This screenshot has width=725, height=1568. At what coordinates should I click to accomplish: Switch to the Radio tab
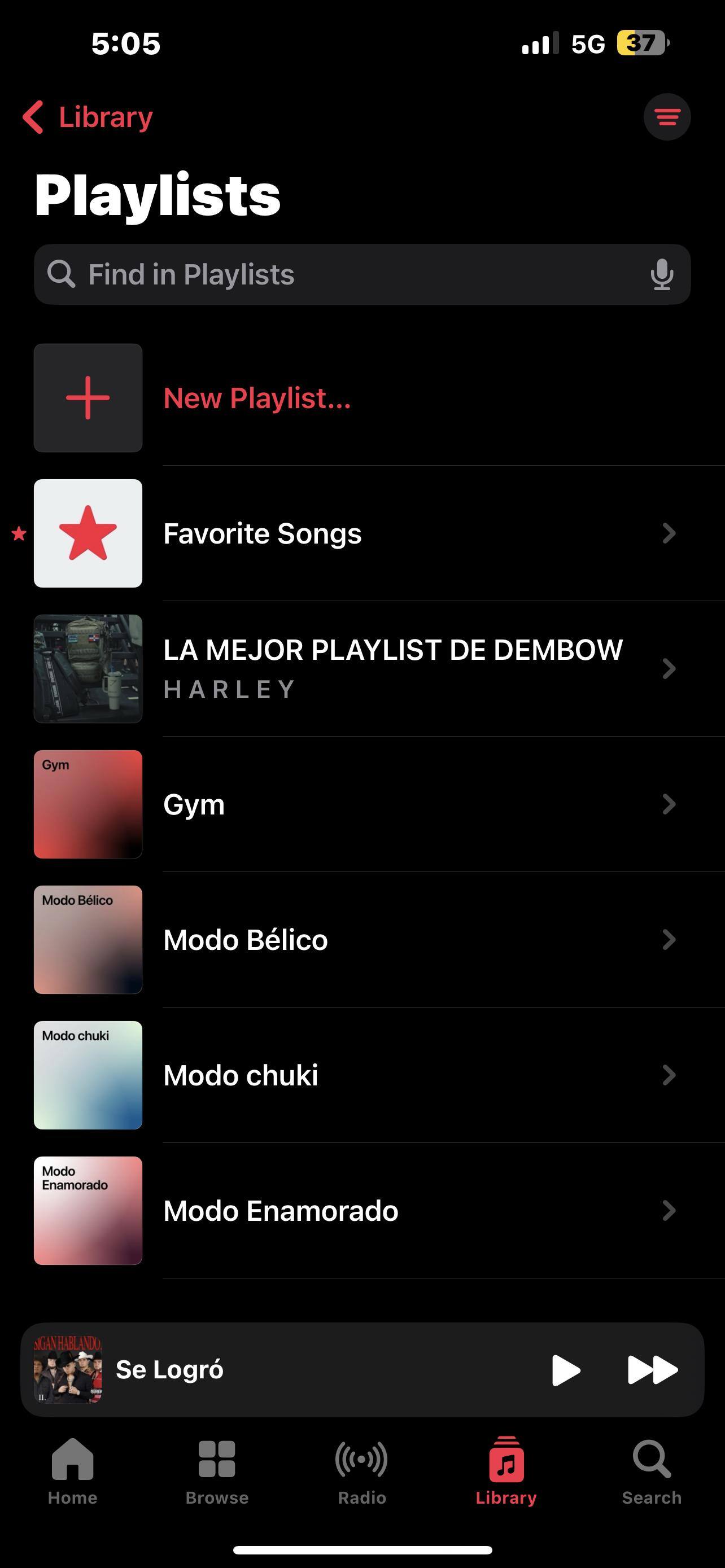pyautogui.click(x=361, y=1470)
